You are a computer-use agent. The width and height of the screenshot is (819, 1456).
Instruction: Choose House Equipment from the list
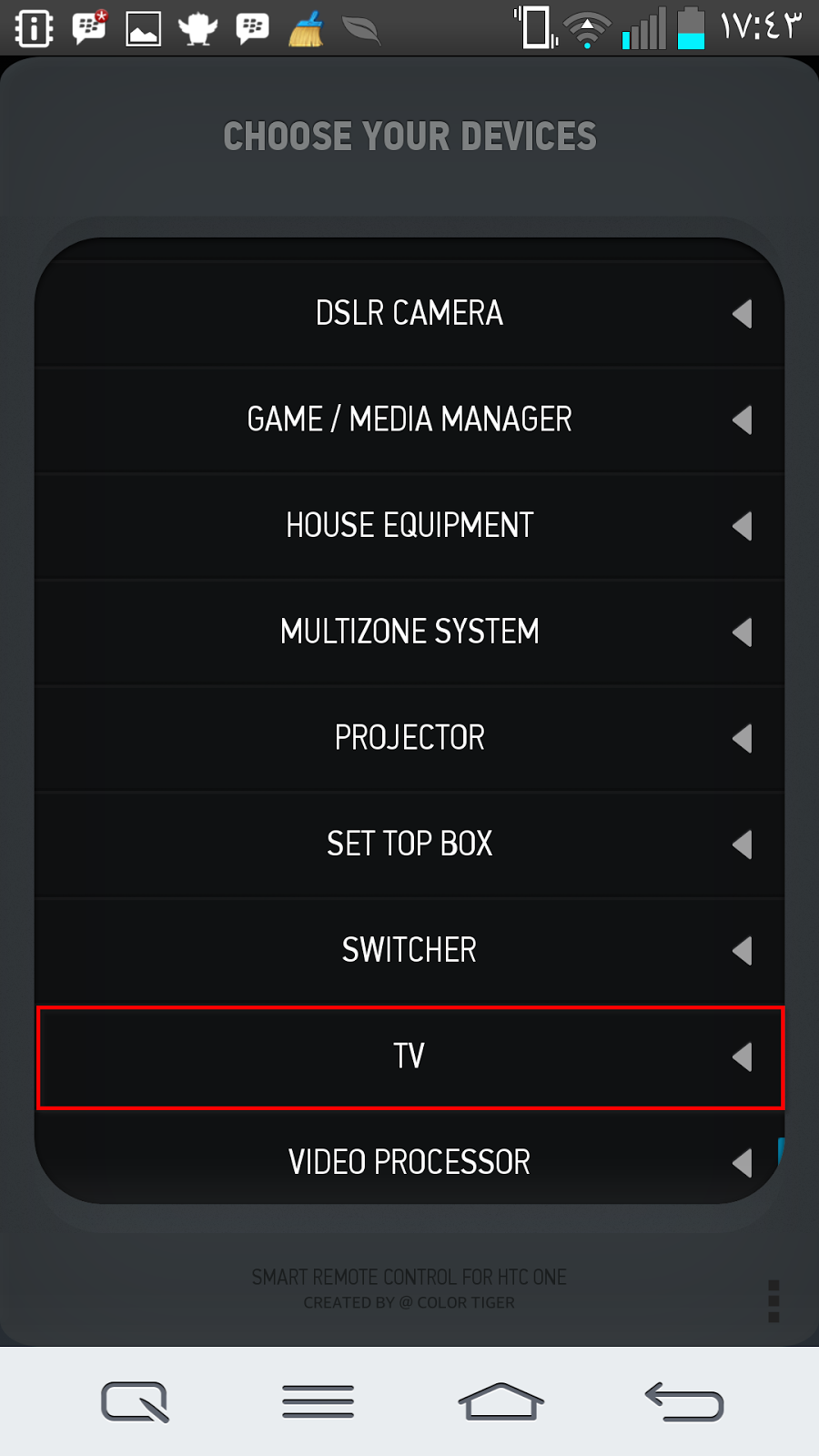point(409,525)
